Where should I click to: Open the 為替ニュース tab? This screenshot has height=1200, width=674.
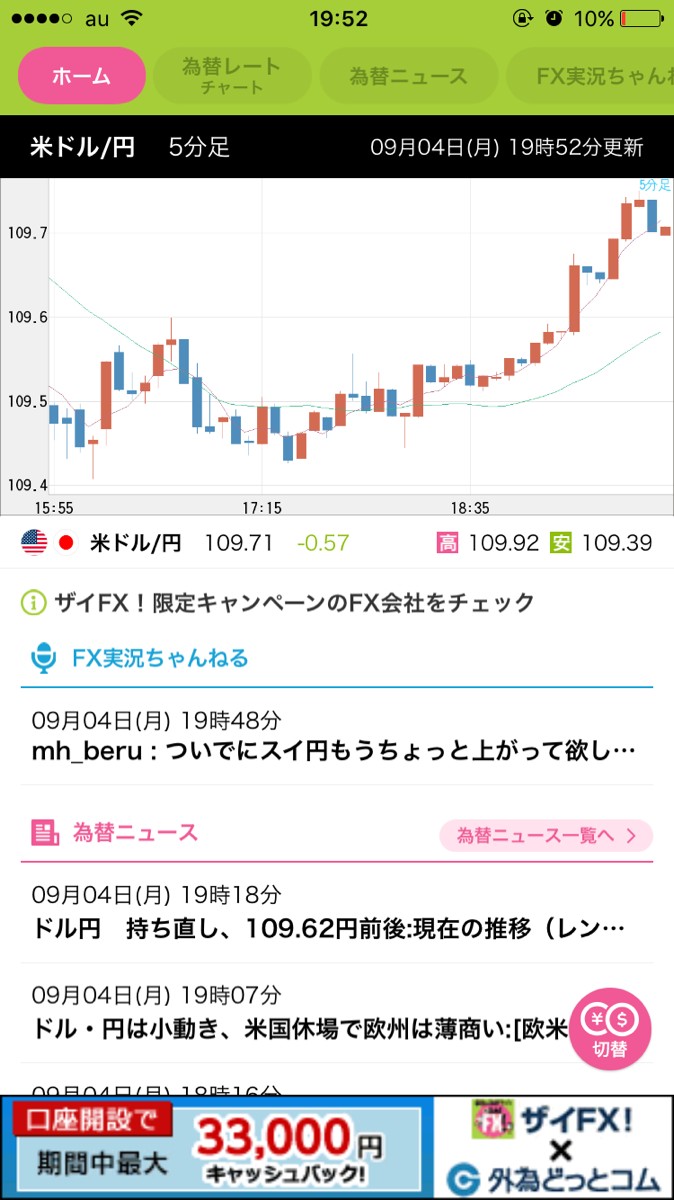(408, 76)
